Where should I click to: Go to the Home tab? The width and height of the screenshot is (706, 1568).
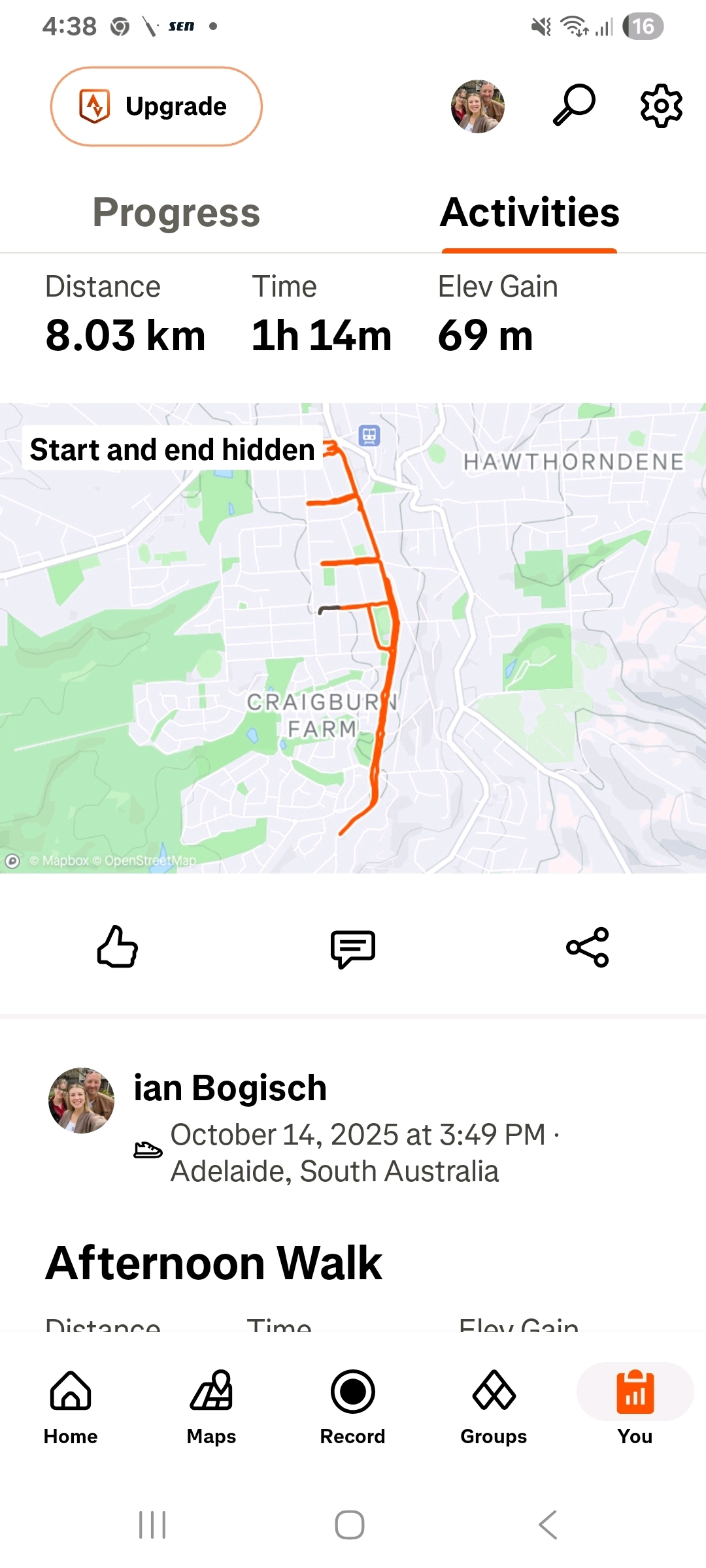[71, 1403]
